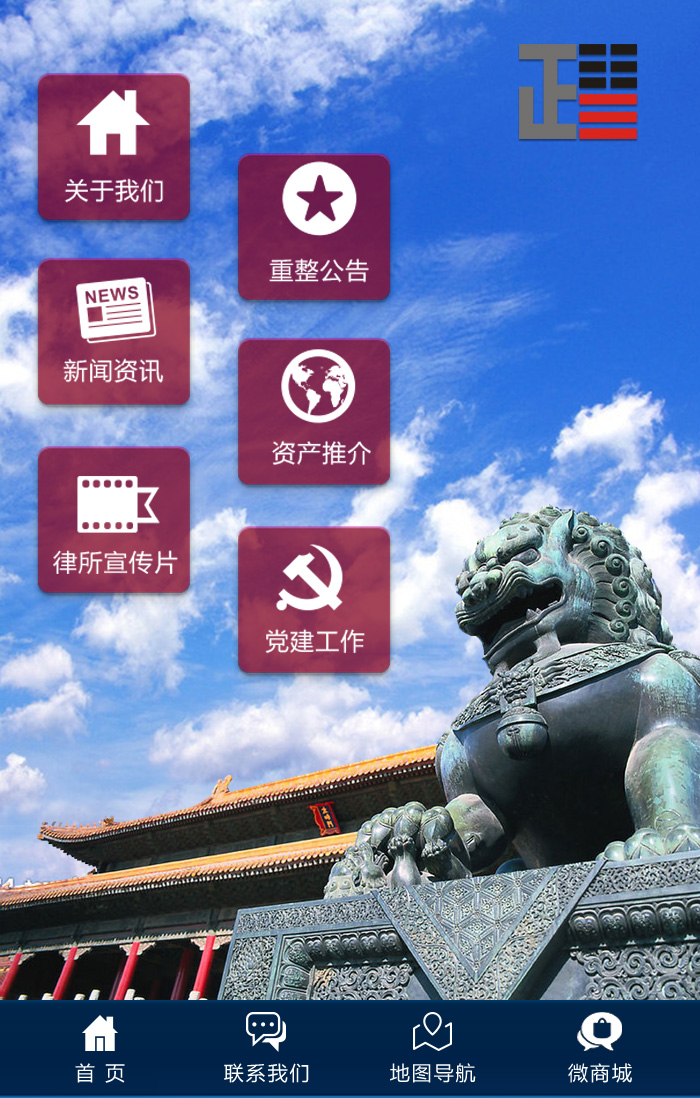The image size is (700, 1098).
Task: Switch to the 联系我们 tab
Action: tap(266, 1050)
